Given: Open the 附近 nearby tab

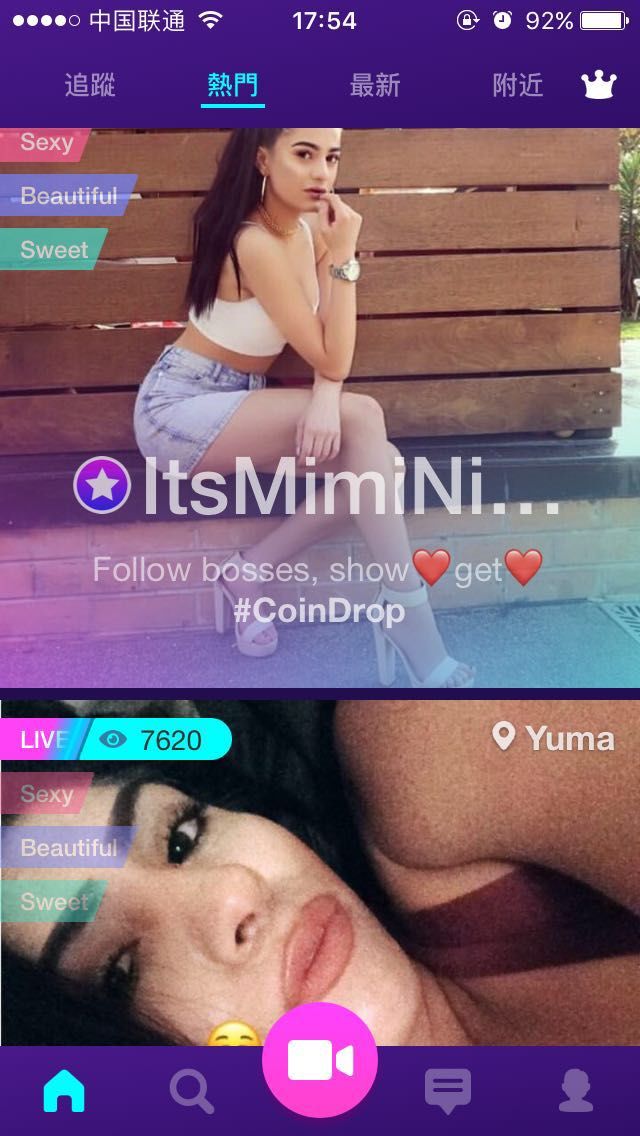Looking at the screenshot, I should pyautogui.click(x=518, y=85).
